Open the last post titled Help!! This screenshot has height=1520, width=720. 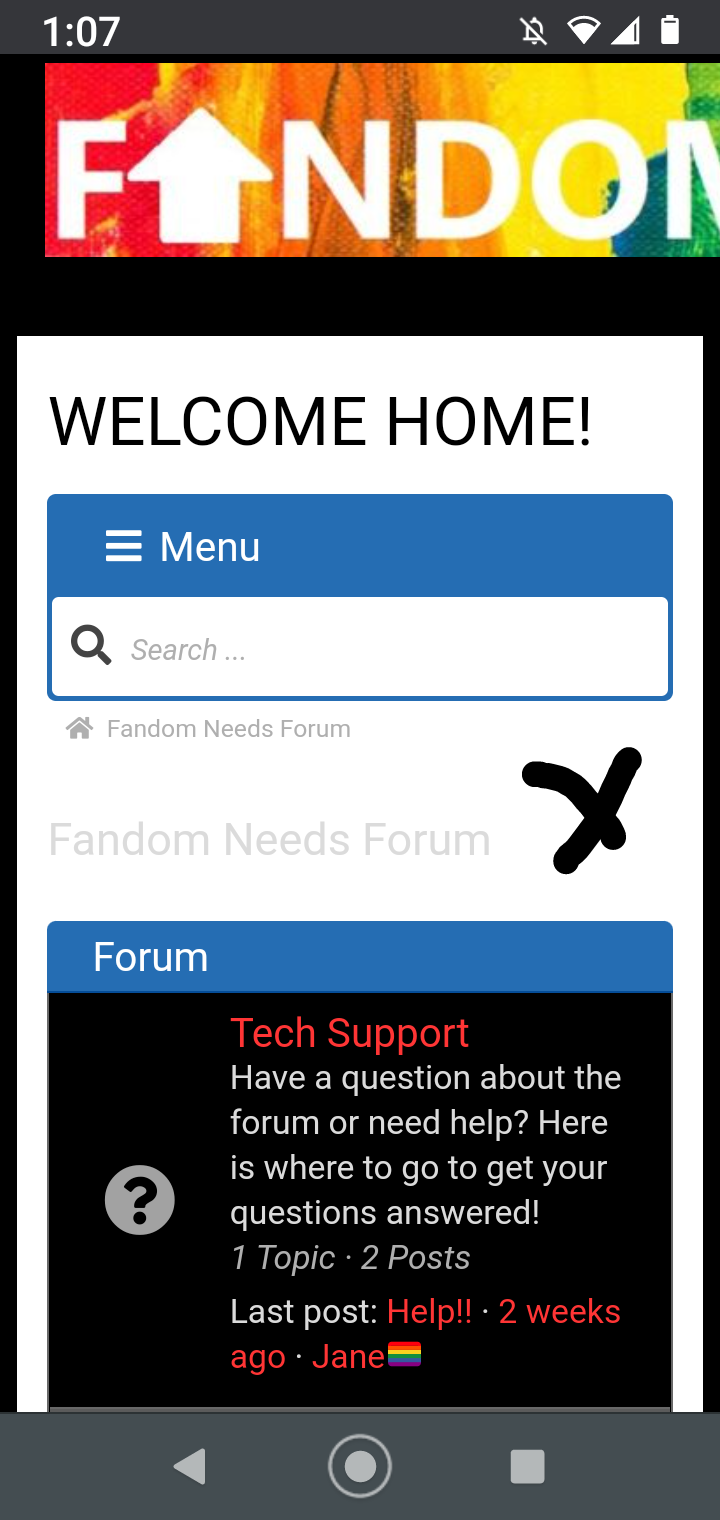click(x=429, y=1312)
